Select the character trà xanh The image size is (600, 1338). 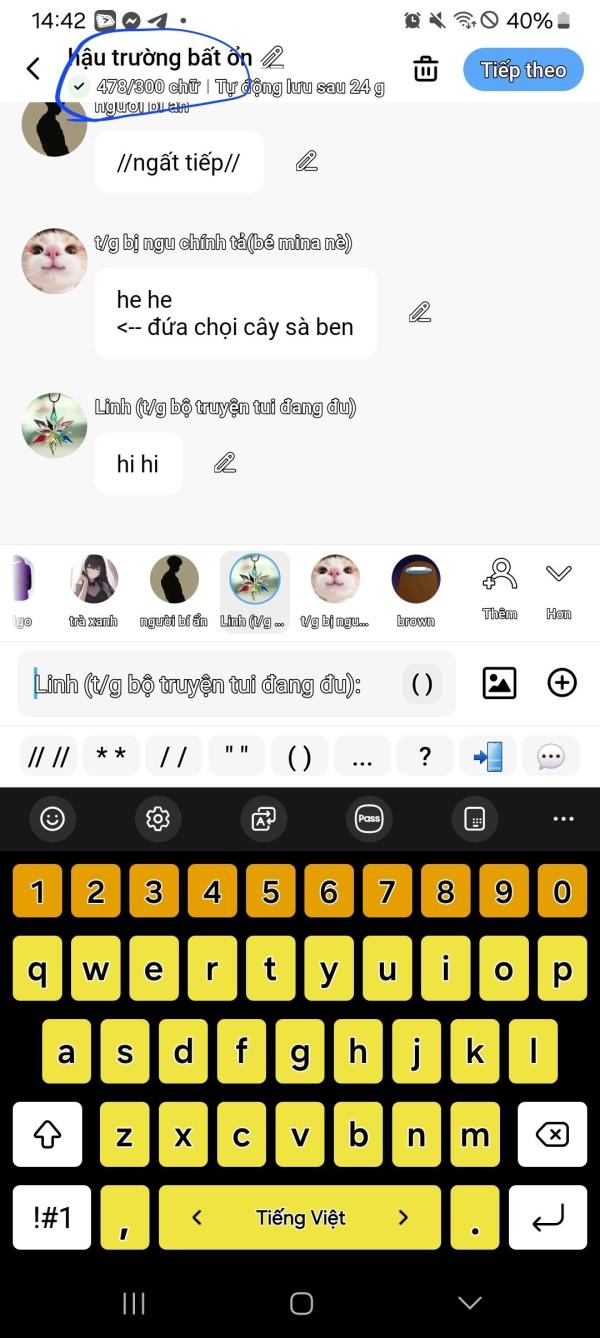pos(93,591)
